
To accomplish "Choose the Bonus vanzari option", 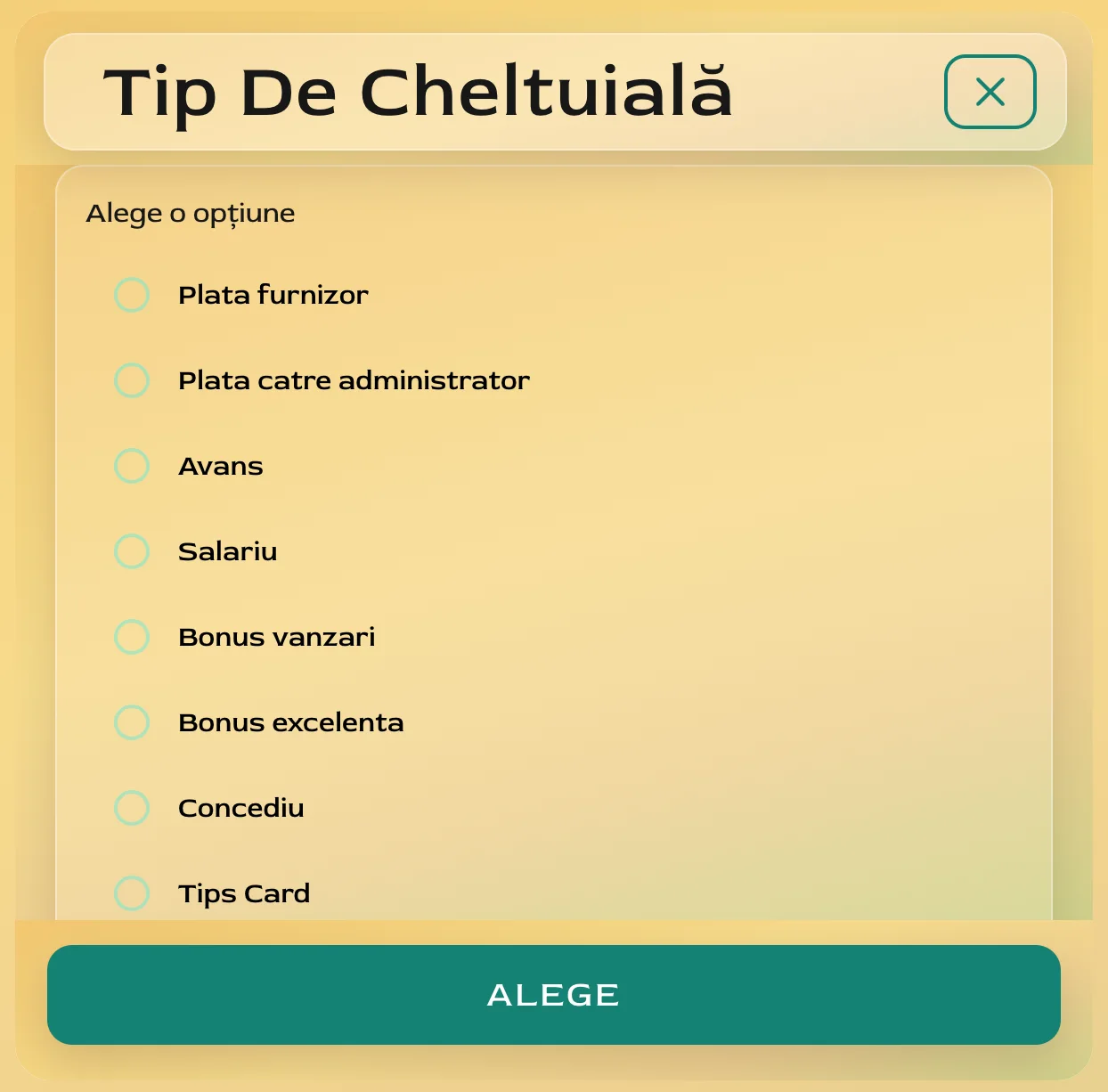I will (132, 637).
